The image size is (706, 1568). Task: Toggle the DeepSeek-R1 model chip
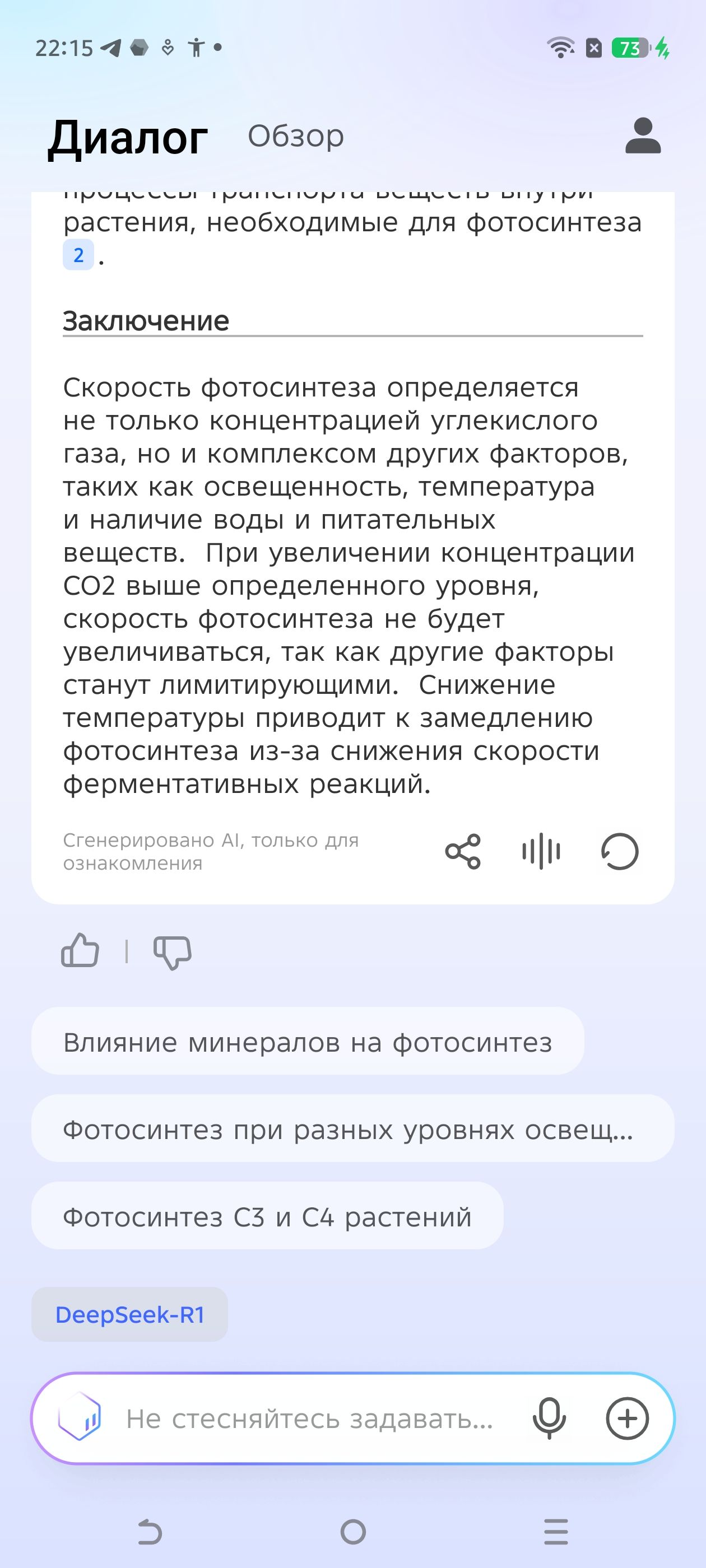pyautogui.click(x=130, y=1314)
